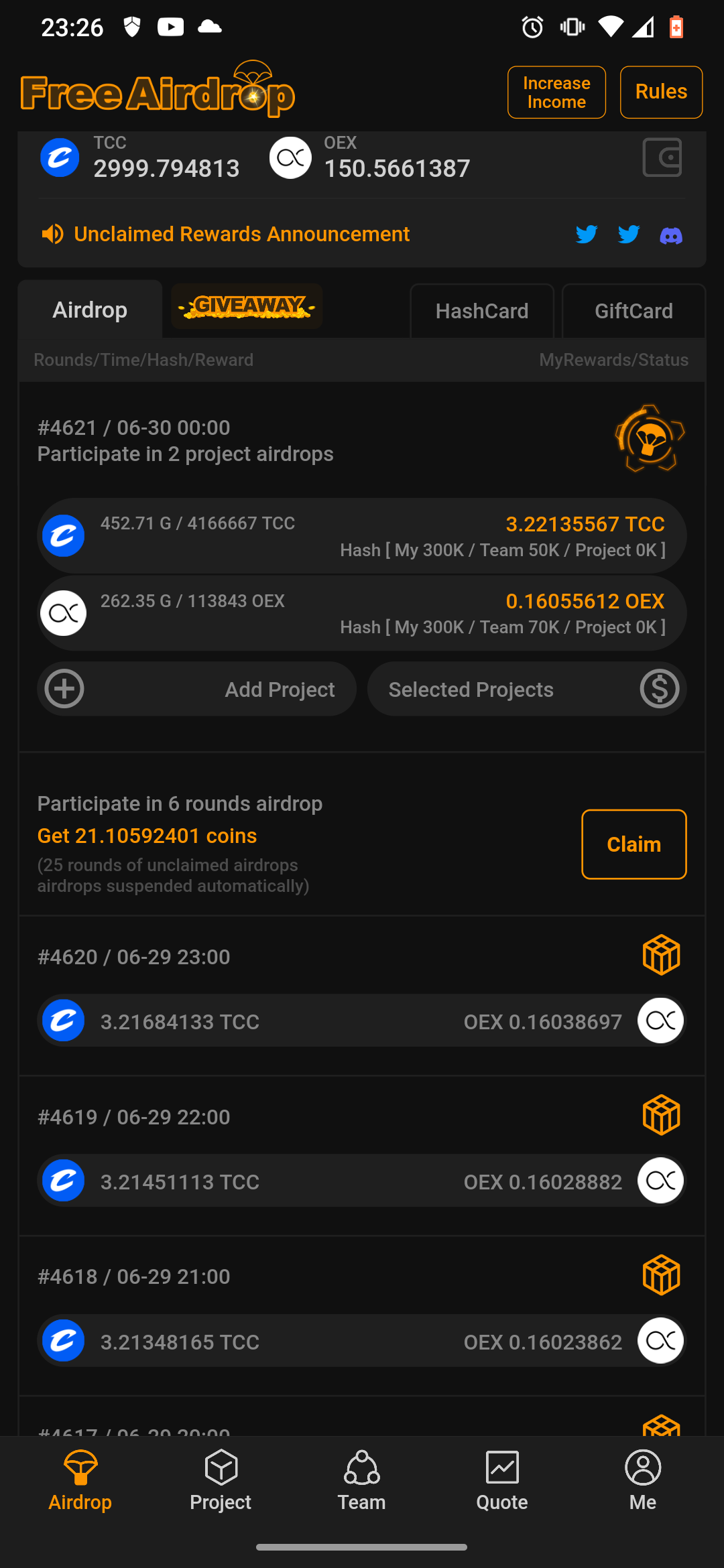Open the Increase Income page
This screenshot has height=1568, width=724.
556,92
